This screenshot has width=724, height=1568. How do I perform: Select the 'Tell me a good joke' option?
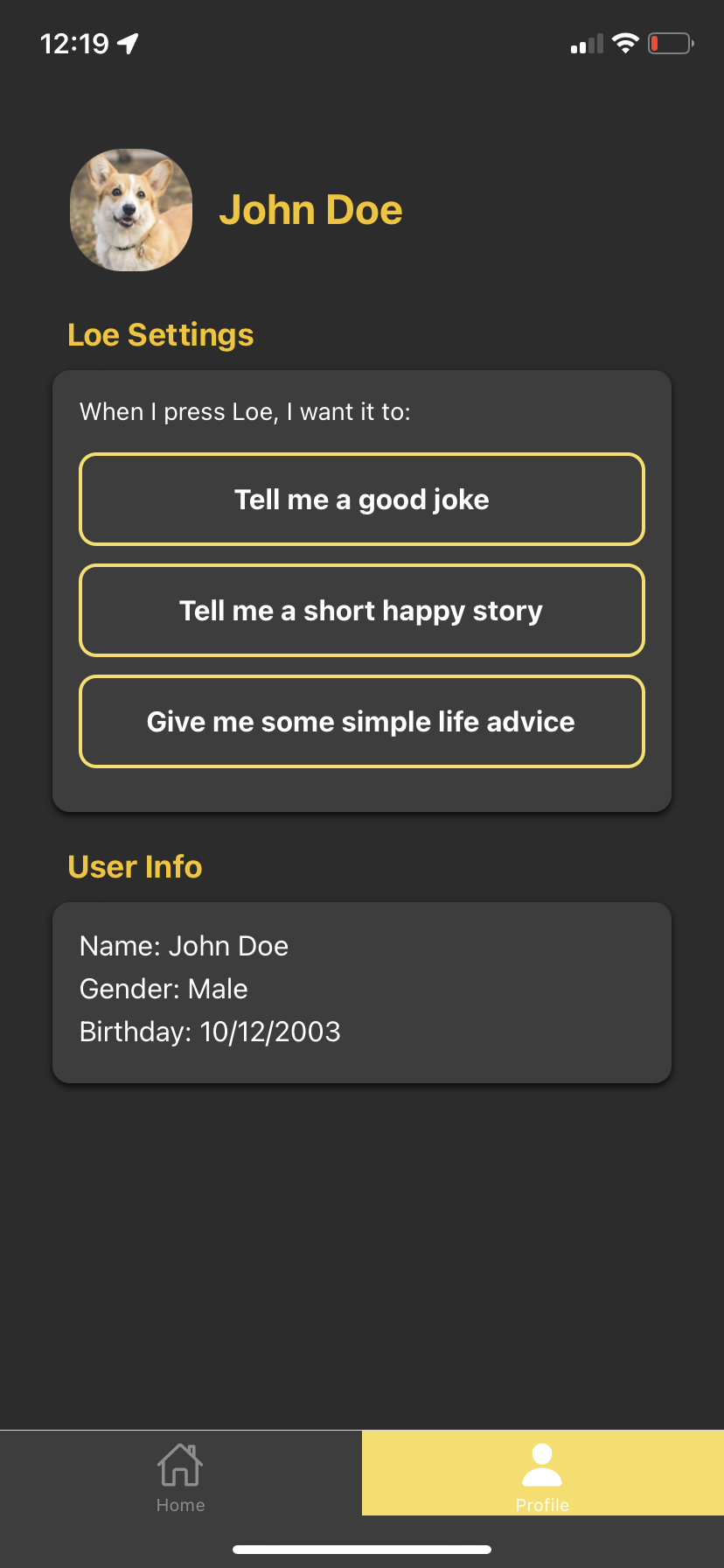pos(362,500)
